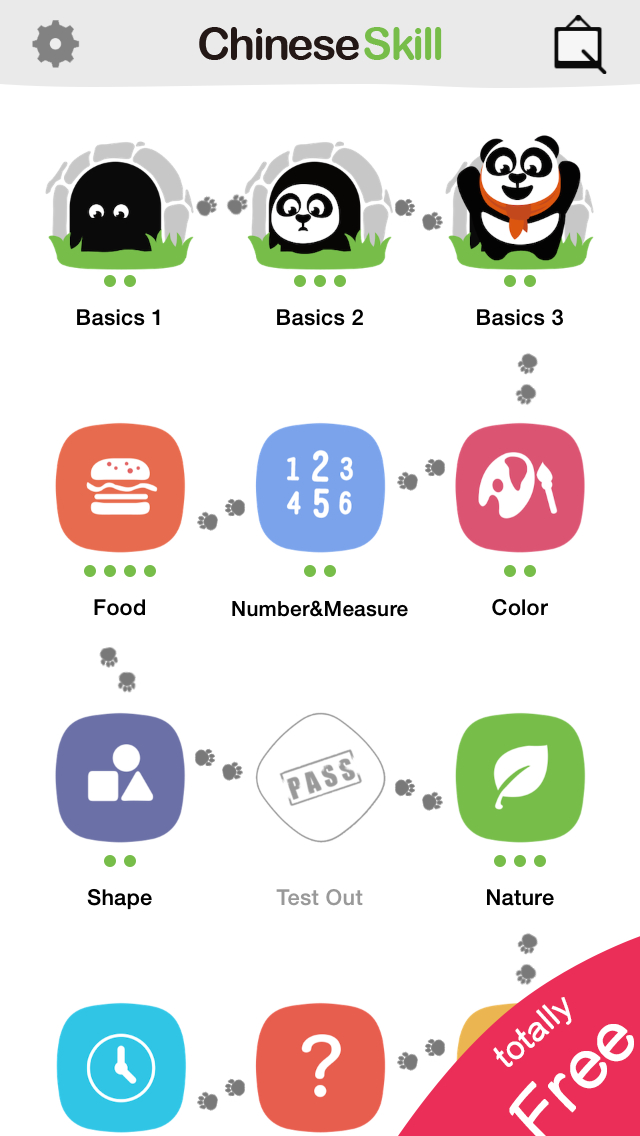Open the question mark skill

[x=320, y=1066]
